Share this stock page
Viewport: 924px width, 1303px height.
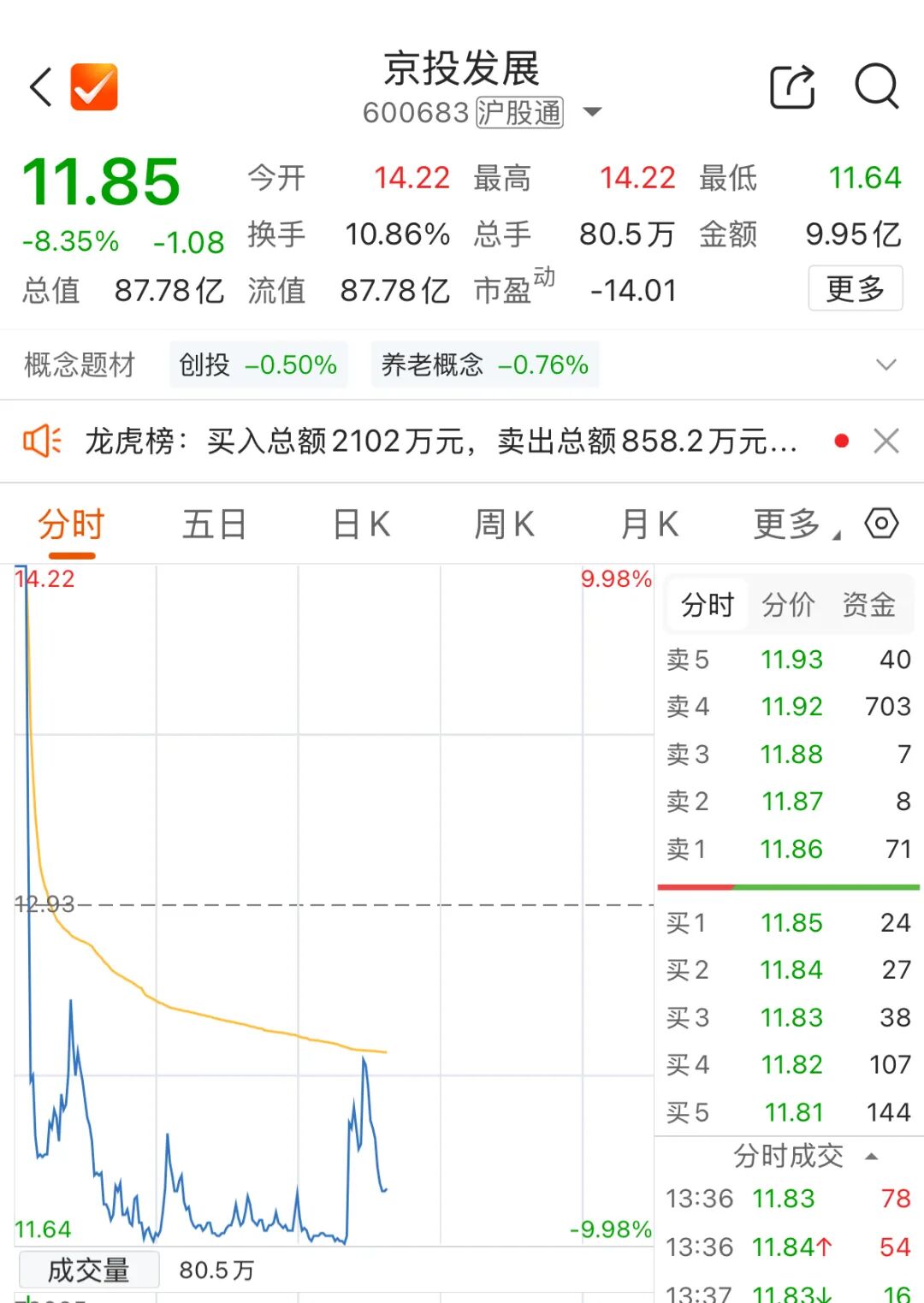pos(792,86)
